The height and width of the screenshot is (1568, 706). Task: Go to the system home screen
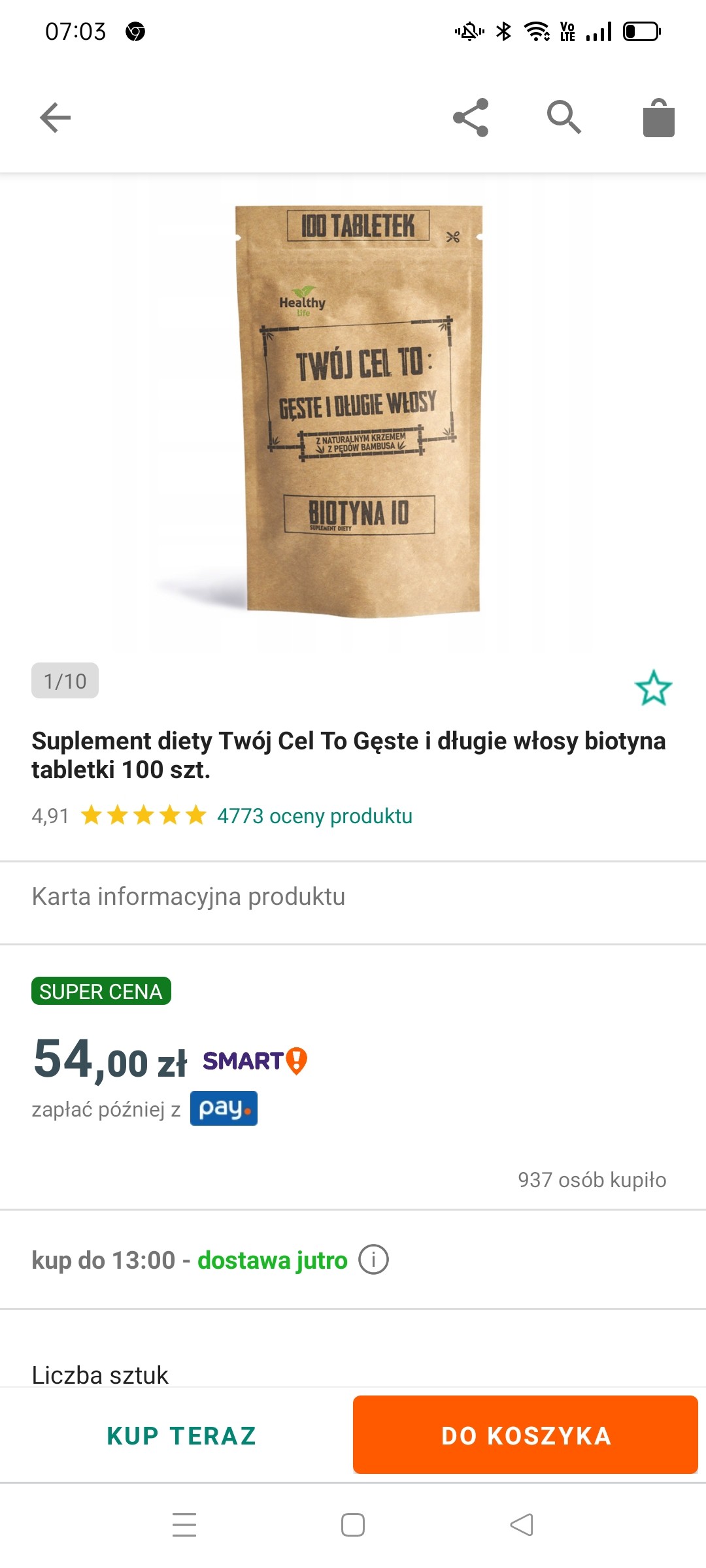click(x=353, y=1525)
